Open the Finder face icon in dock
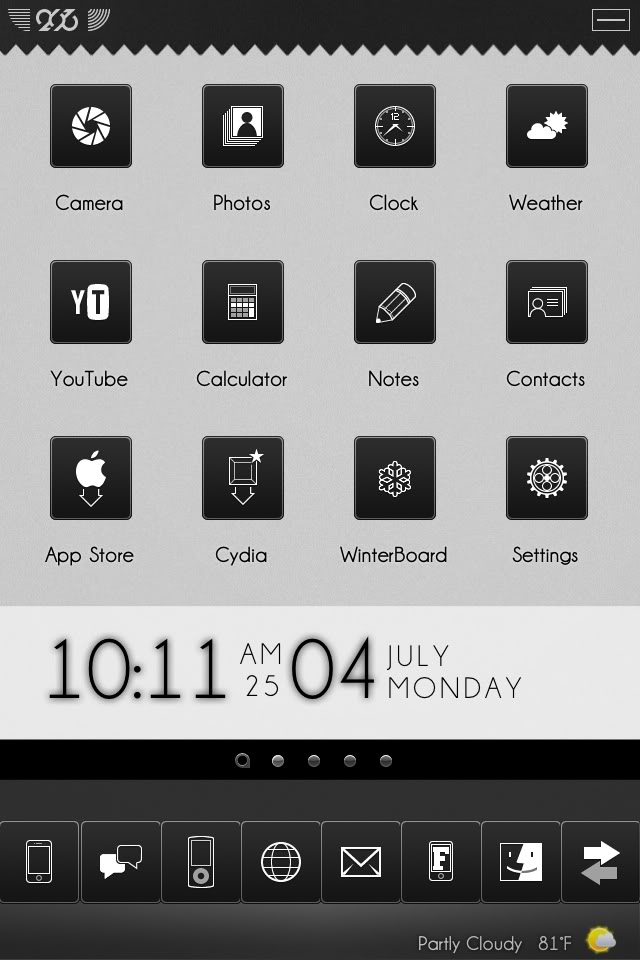The width and height of the screenshot is (640, 960). [521, 861]
